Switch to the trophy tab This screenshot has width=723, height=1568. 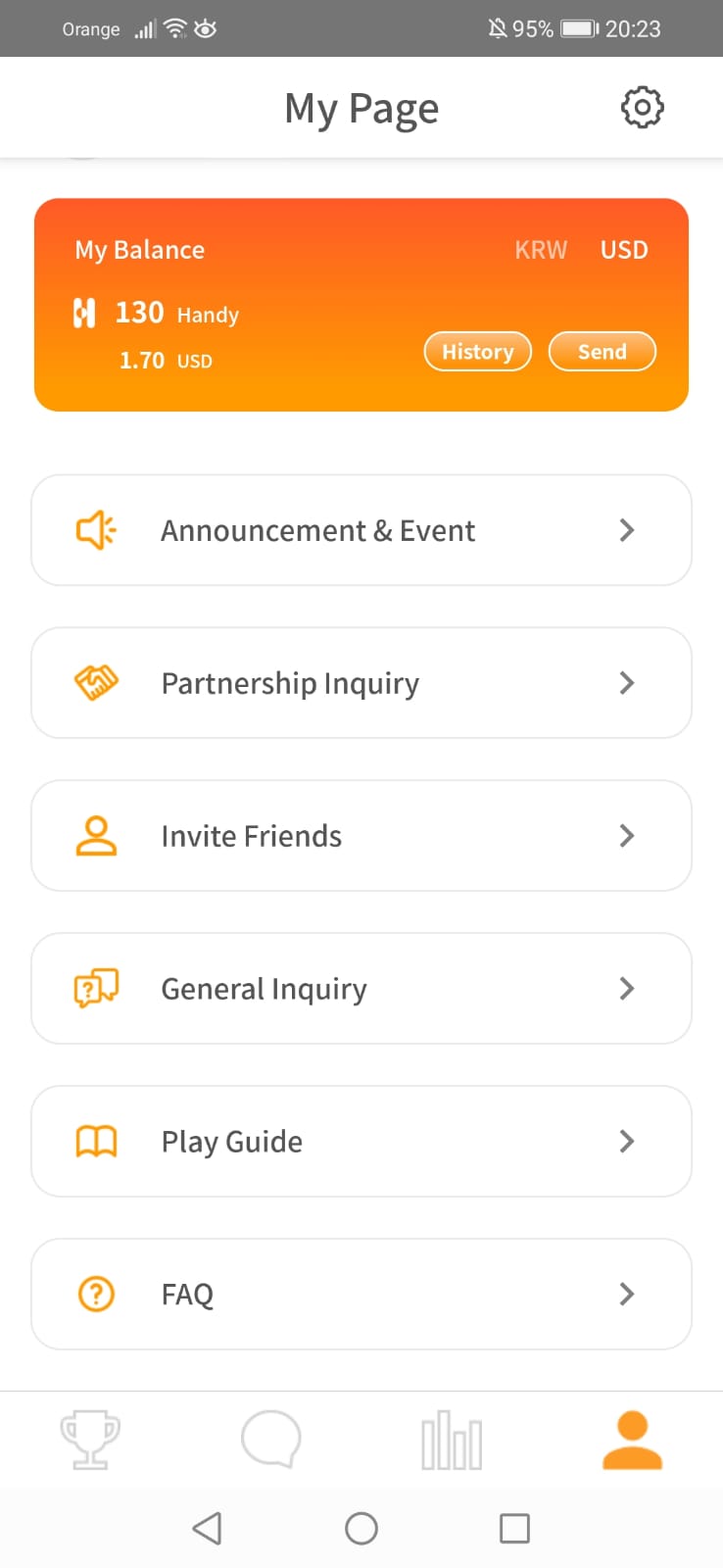point(90,1441)
